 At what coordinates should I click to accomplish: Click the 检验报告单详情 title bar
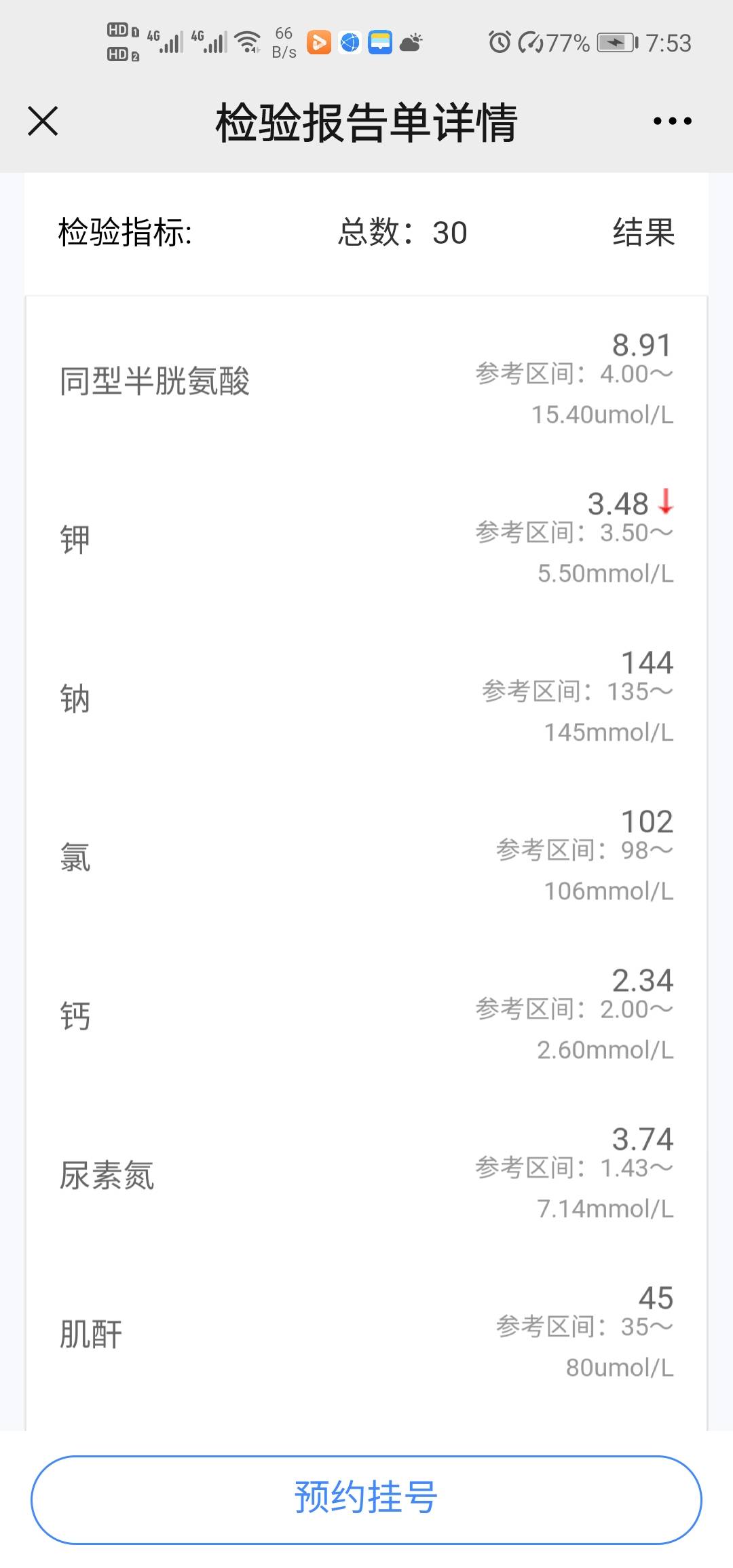(366, 121)
